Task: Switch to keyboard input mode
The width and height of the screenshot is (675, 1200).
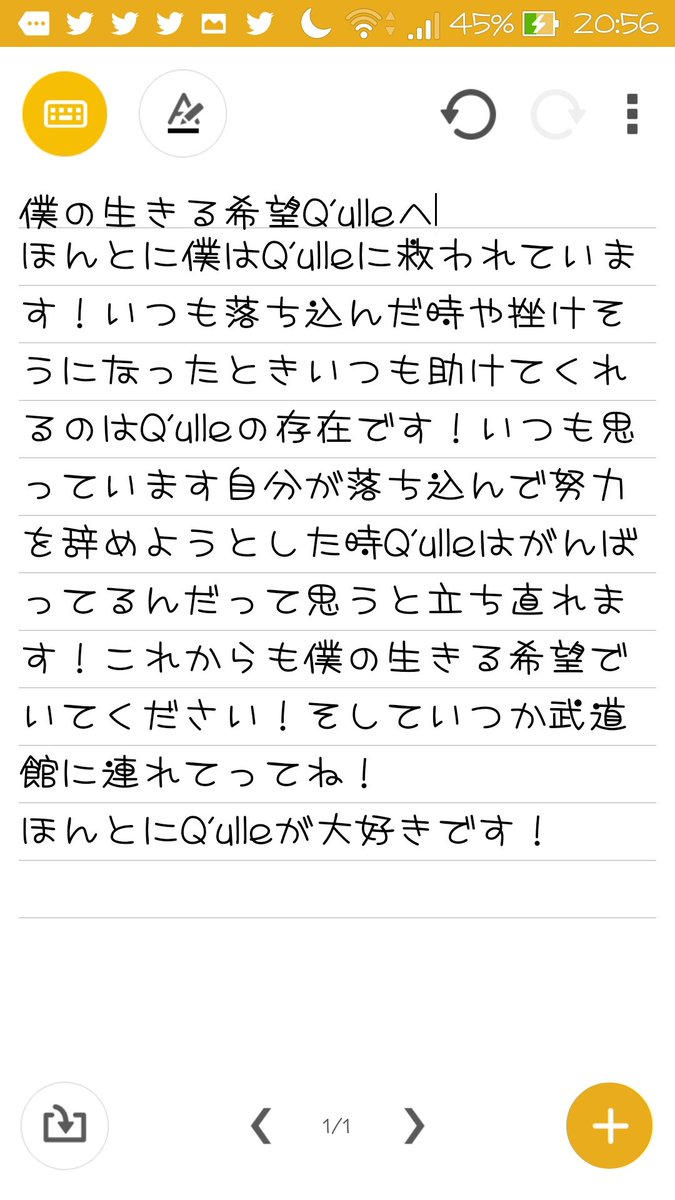Action: [x=64, y=113]
